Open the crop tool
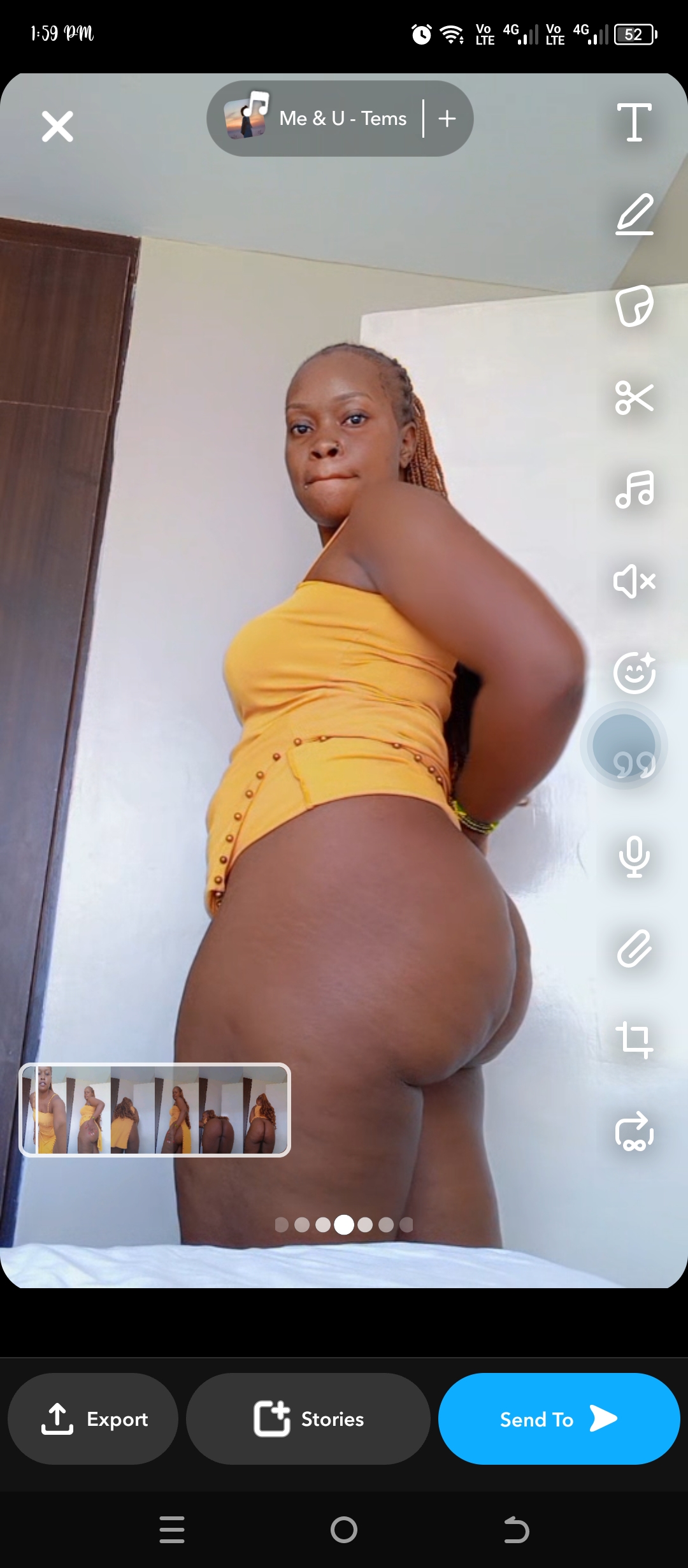The width and height of the screenshot is (688, 1568). coord(634,1040)
